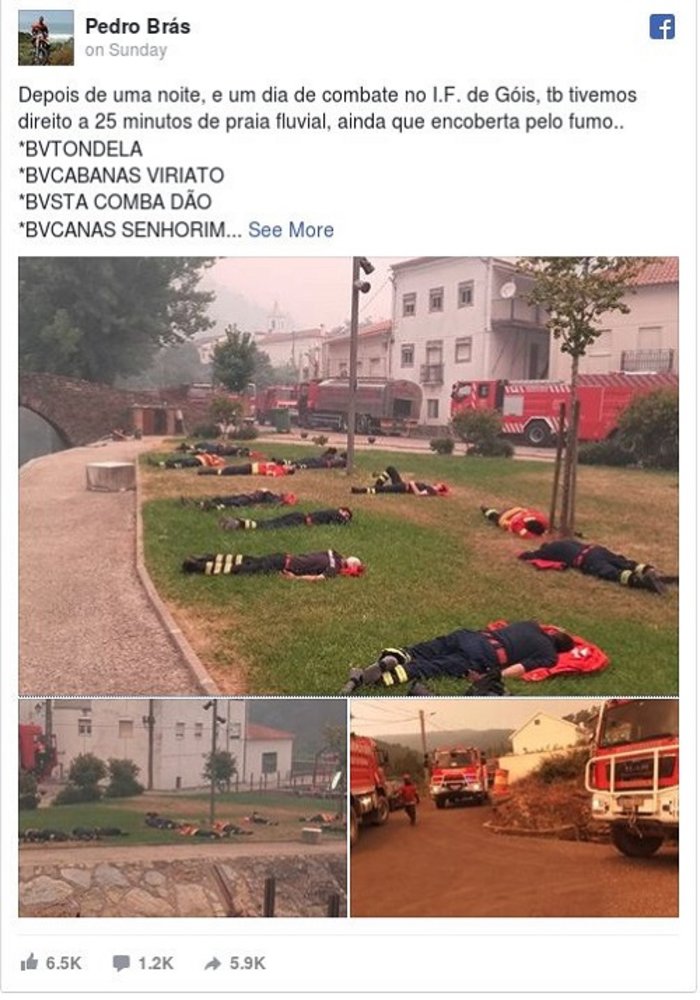The height and width of the screenshot is (1000, 700).
Task: Tap Pedro Brás's profile picture
Action: pyautogui.click(x=46, y=37)
